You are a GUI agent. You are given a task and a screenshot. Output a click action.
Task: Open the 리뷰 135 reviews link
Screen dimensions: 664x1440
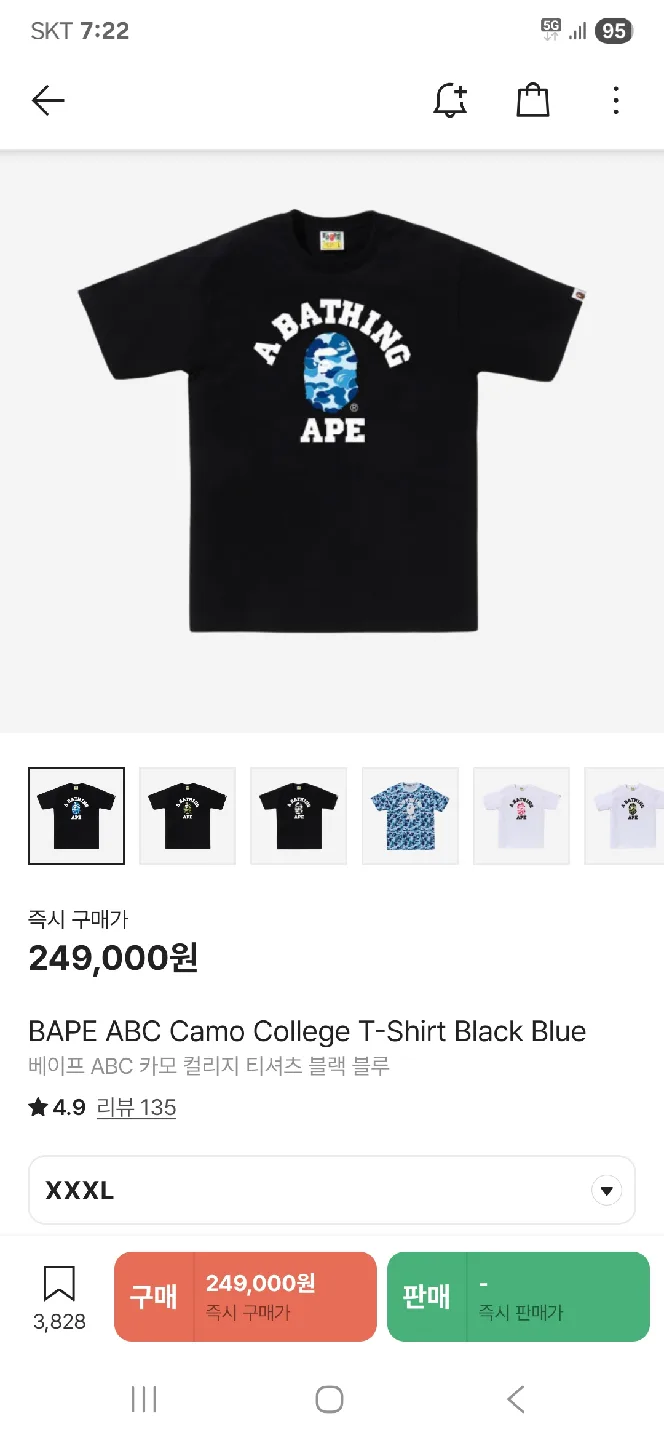pos(136,1107)
